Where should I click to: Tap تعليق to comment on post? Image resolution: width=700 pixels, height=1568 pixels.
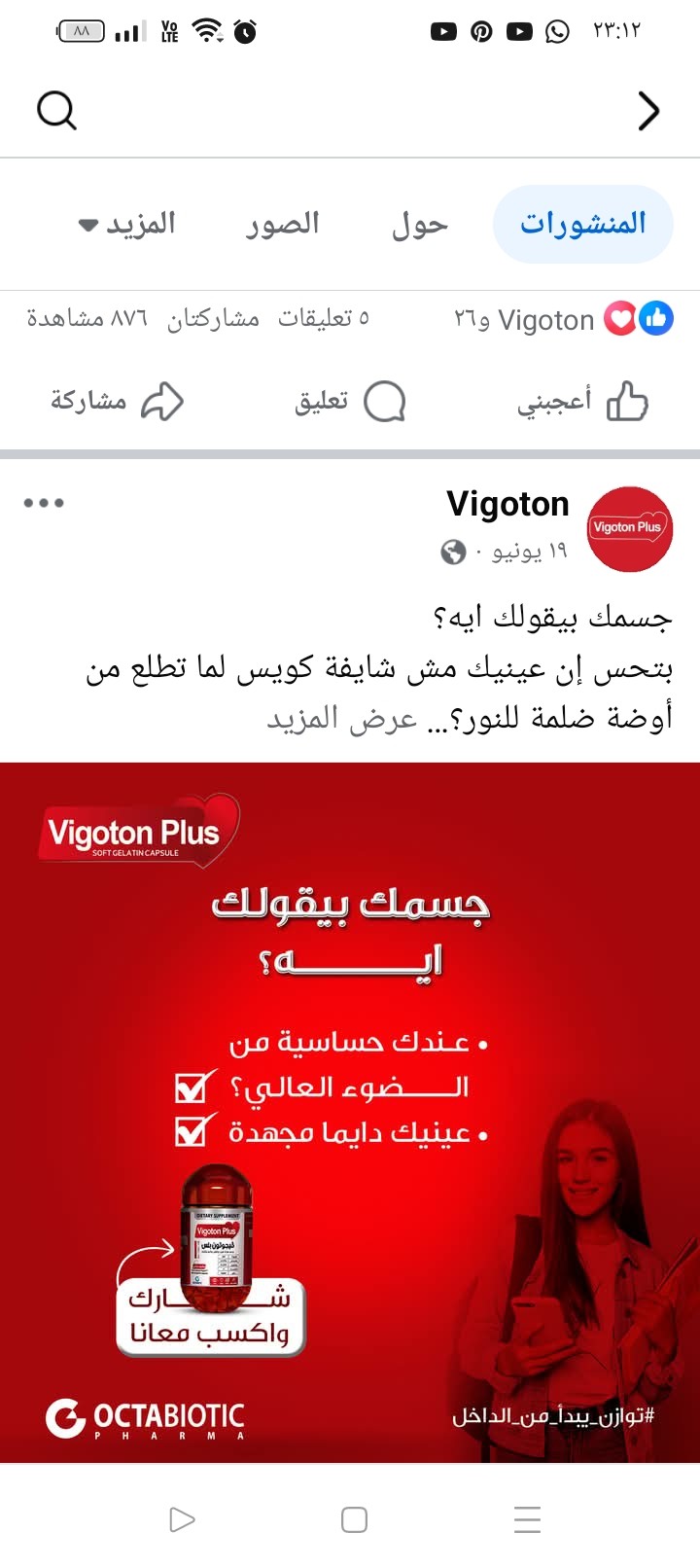(350, 401)
